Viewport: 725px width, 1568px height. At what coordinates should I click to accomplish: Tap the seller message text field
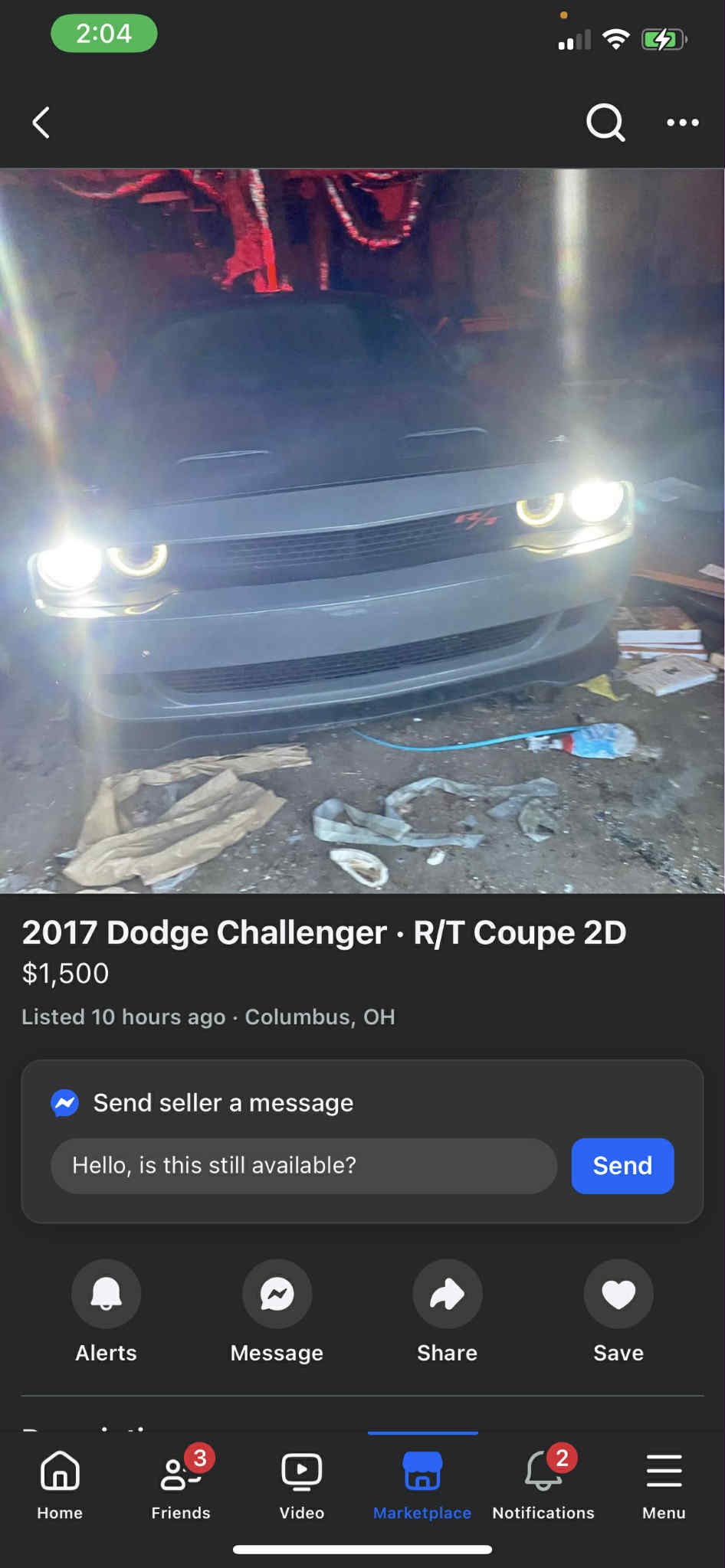point(303,1165)
